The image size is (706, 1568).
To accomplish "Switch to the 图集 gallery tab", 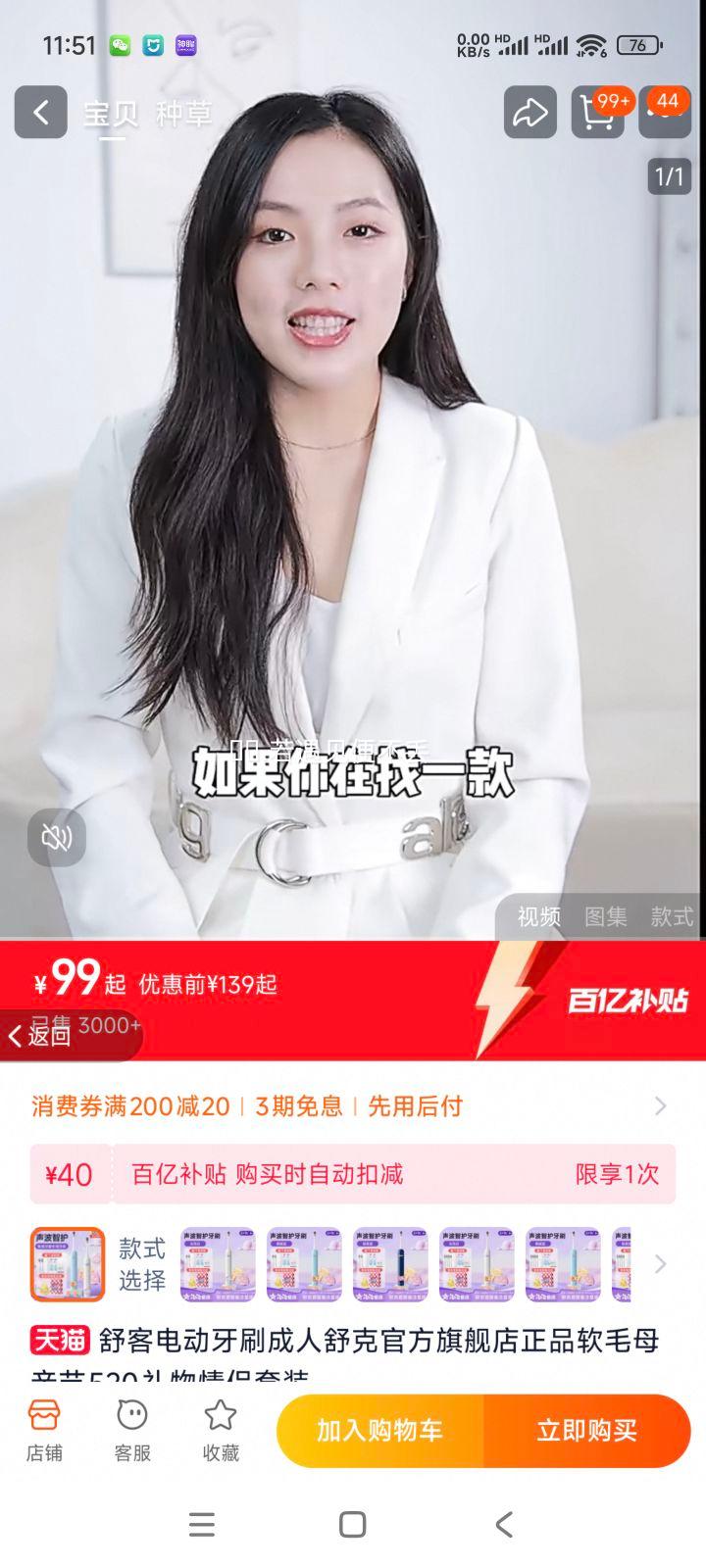I will point(607,918).
